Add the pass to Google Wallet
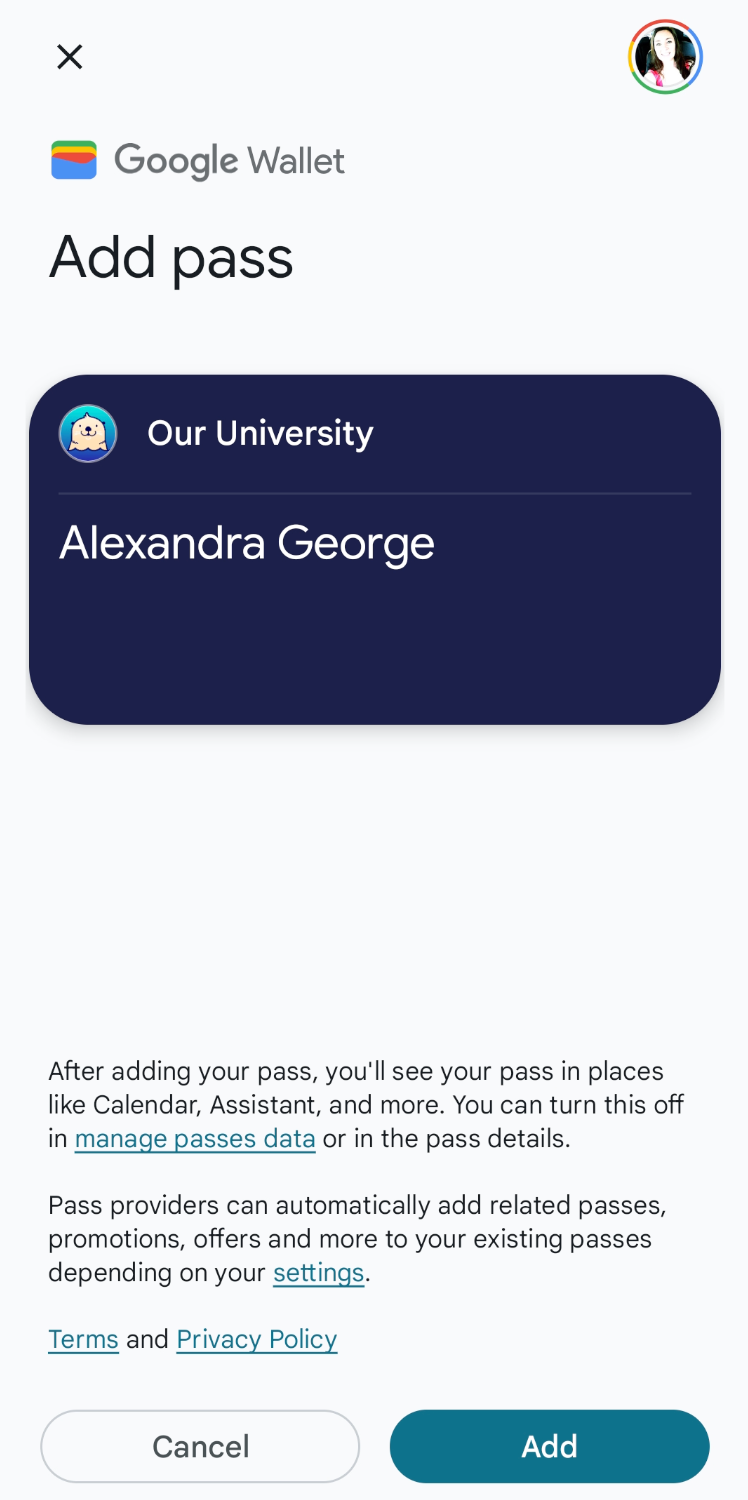The width and height of the screenshot is (748, 1500). 549,1446
